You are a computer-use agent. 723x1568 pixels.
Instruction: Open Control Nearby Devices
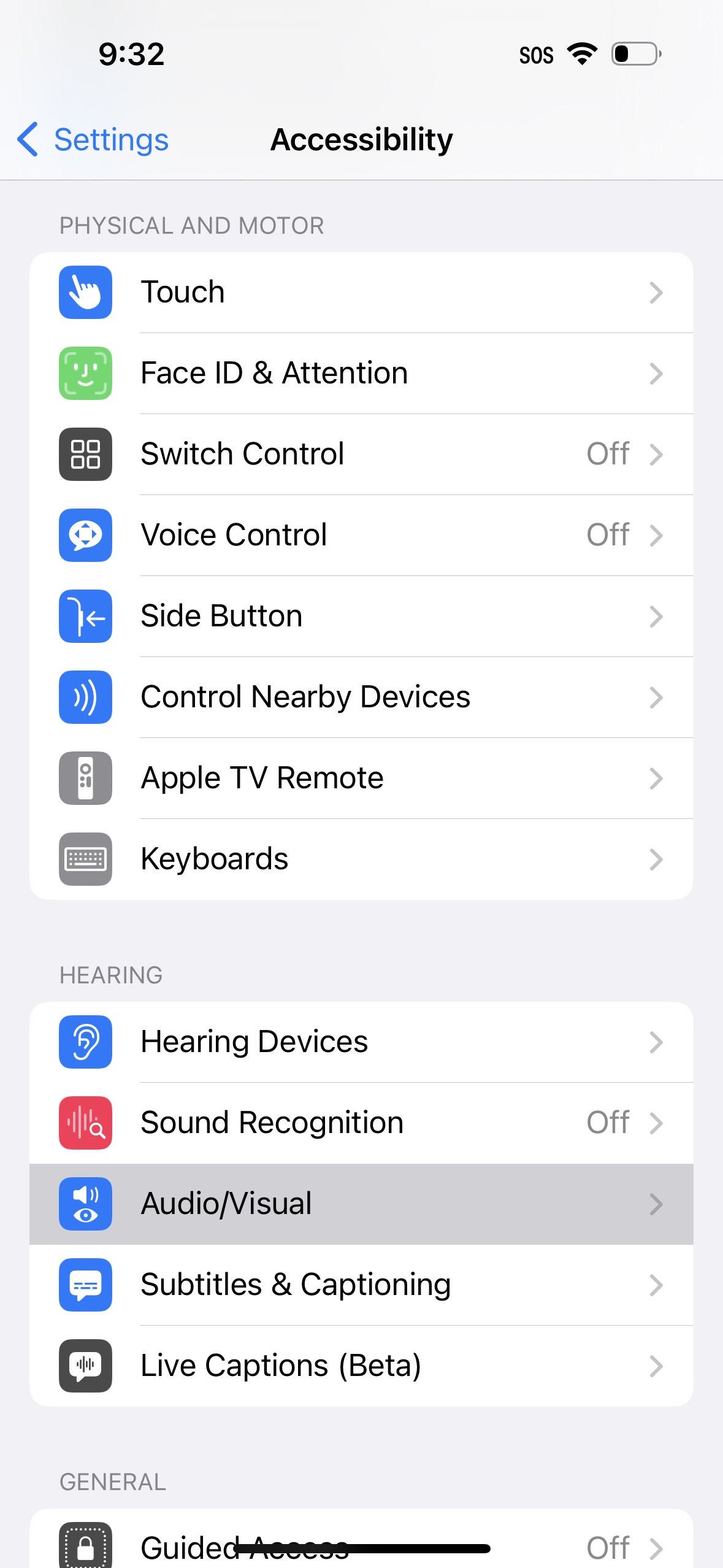pos(361,697)
